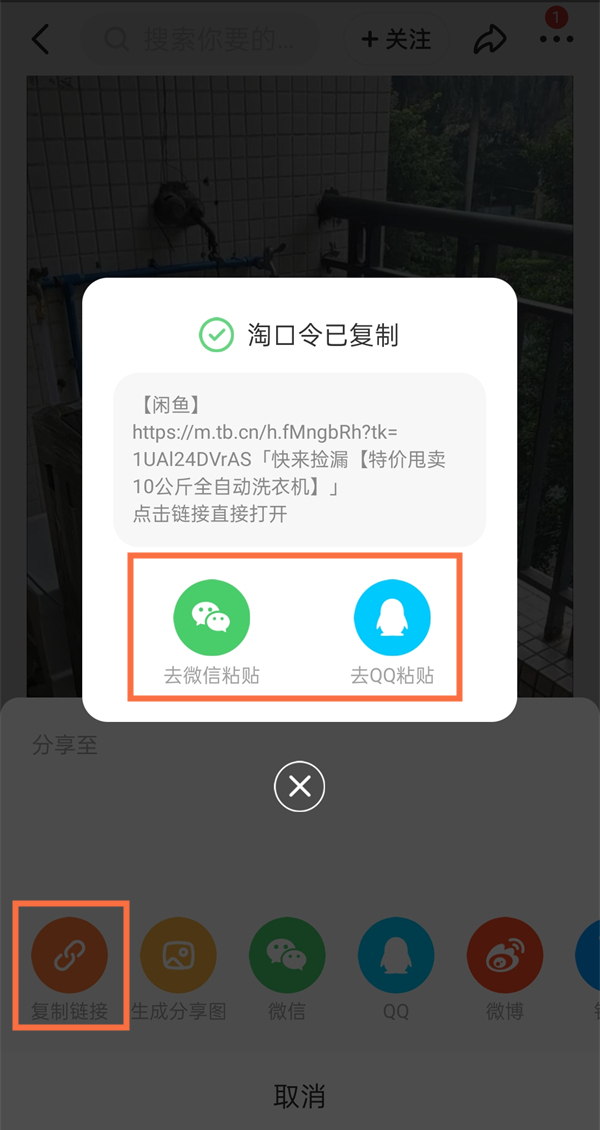Close the 淘口令已复制 dialog
This screenshot has width=600, height=1130.
click(299, 787)
